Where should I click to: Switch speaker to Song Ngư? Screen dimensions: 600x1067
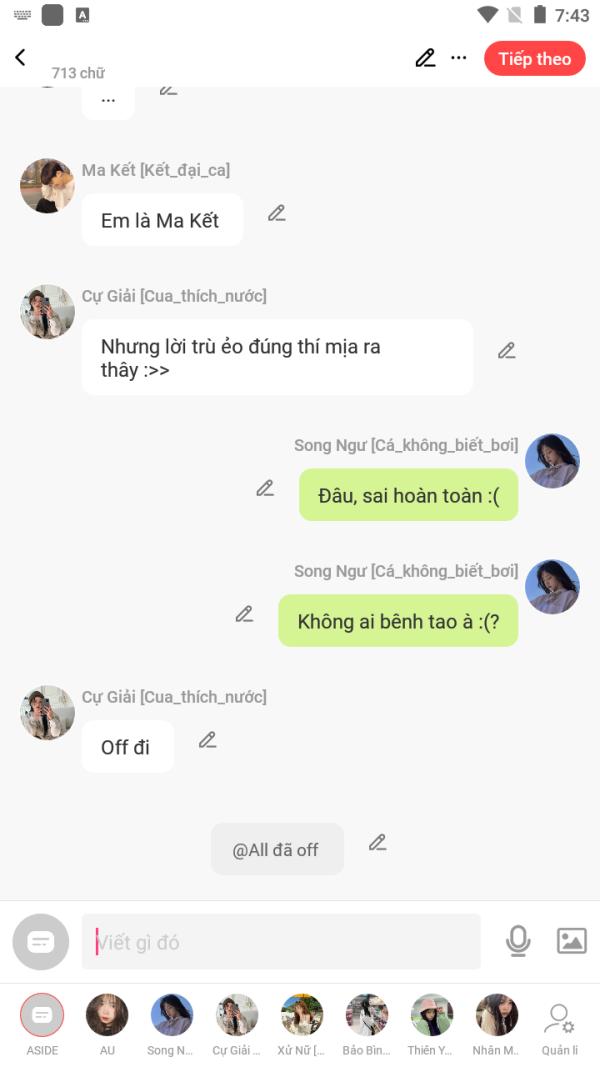pyautogui.click(x=171, y=1025)
